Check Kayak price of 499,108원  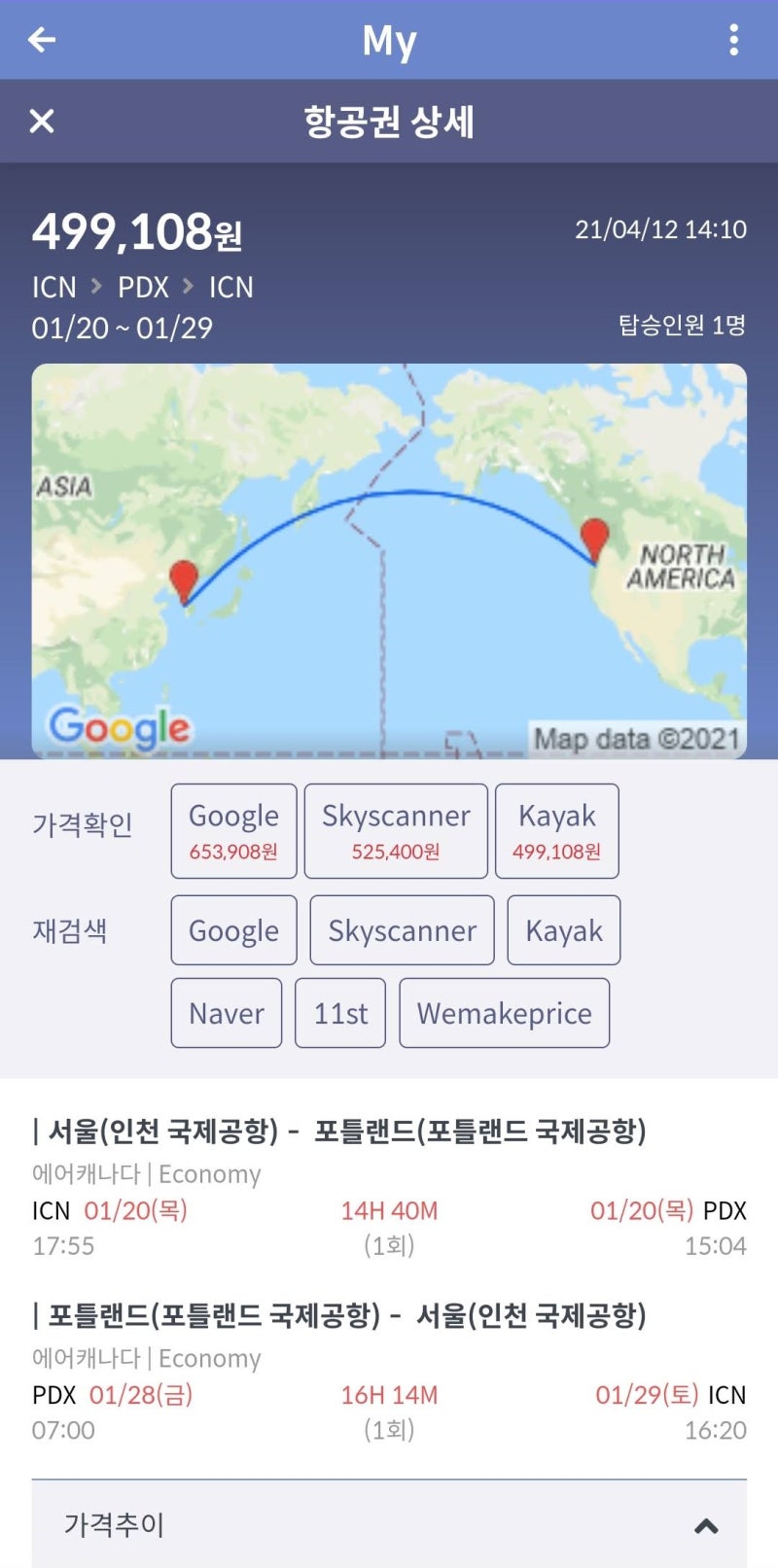[557, 831]
